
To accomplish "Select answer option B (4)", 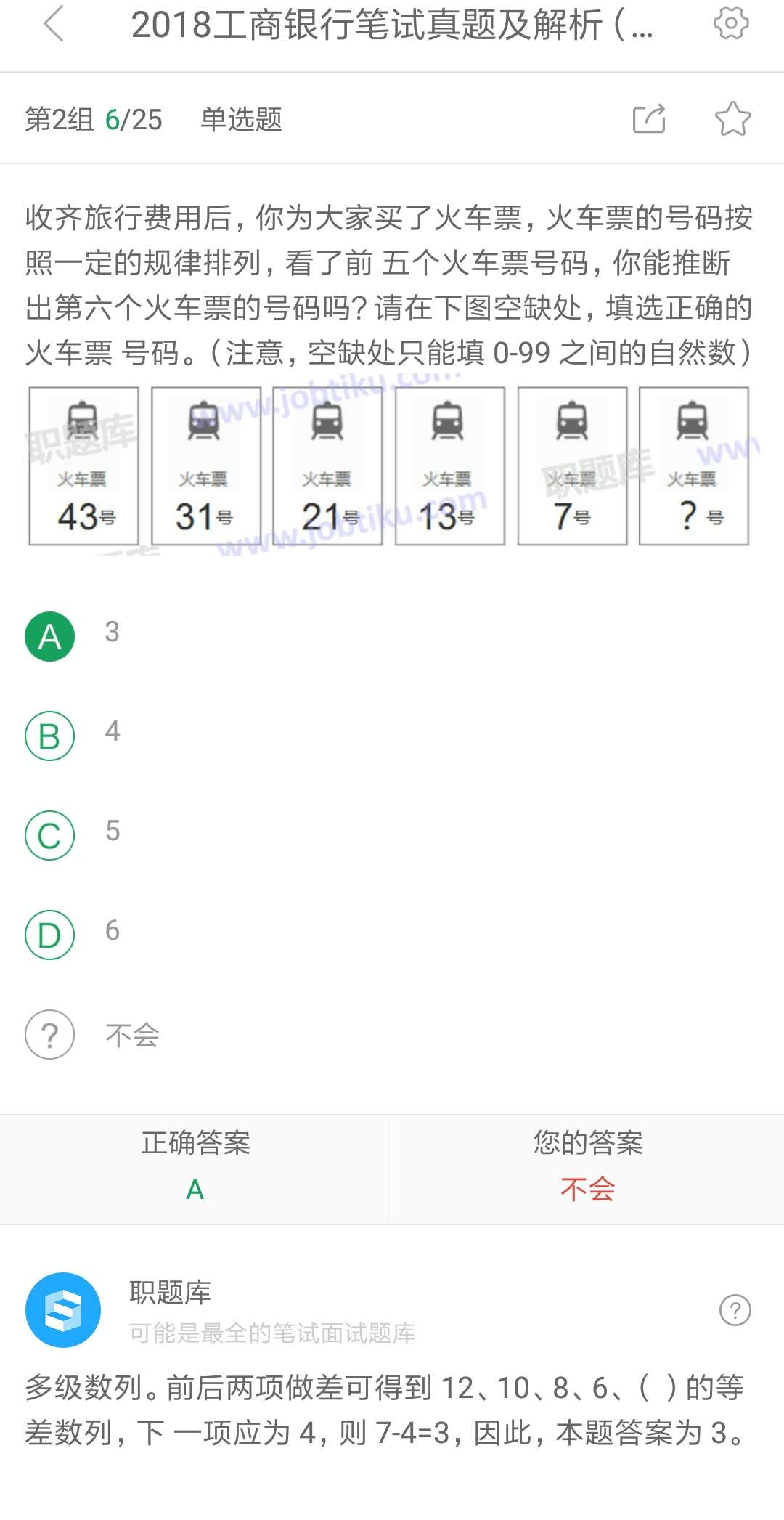I will (x=49, y=736).
